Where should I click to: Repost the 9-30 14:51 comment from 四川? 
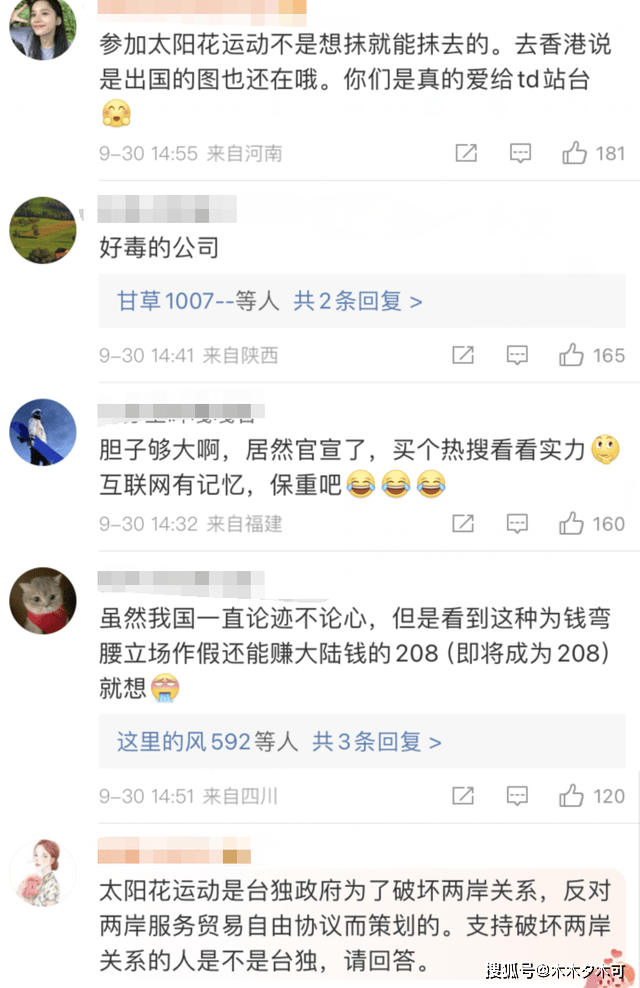click(462, 796)
